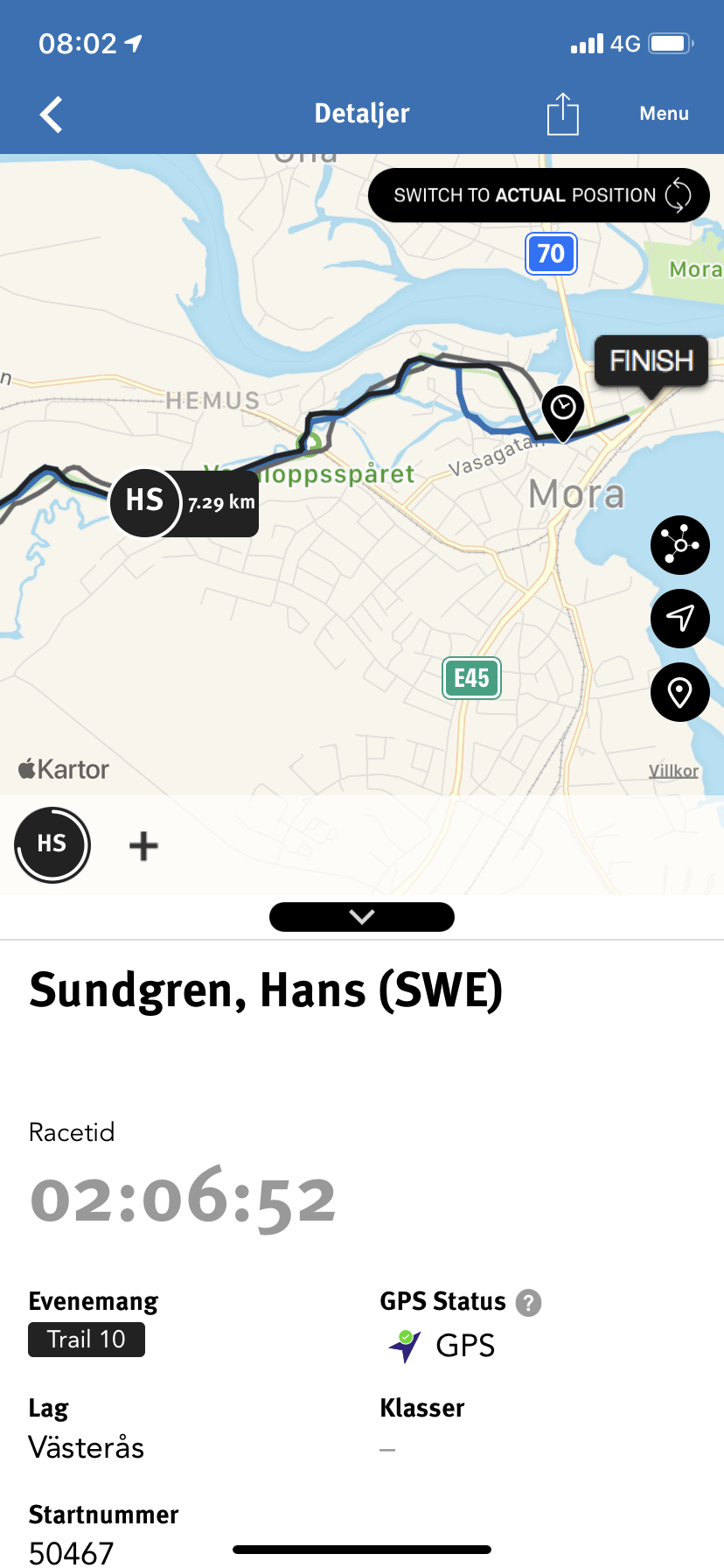Tap the clock pin on the route
This screenshot has height=1568, width=724.
coord(563,412)
